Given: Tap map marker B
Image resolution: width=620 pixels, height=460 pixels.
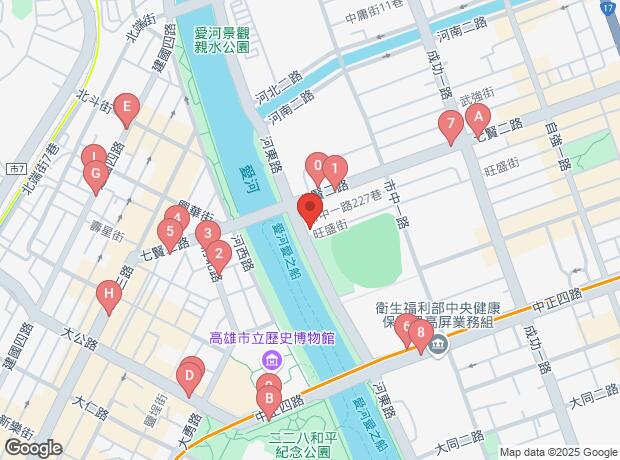Looking at the screenshot, I should (x=266, y=399).
